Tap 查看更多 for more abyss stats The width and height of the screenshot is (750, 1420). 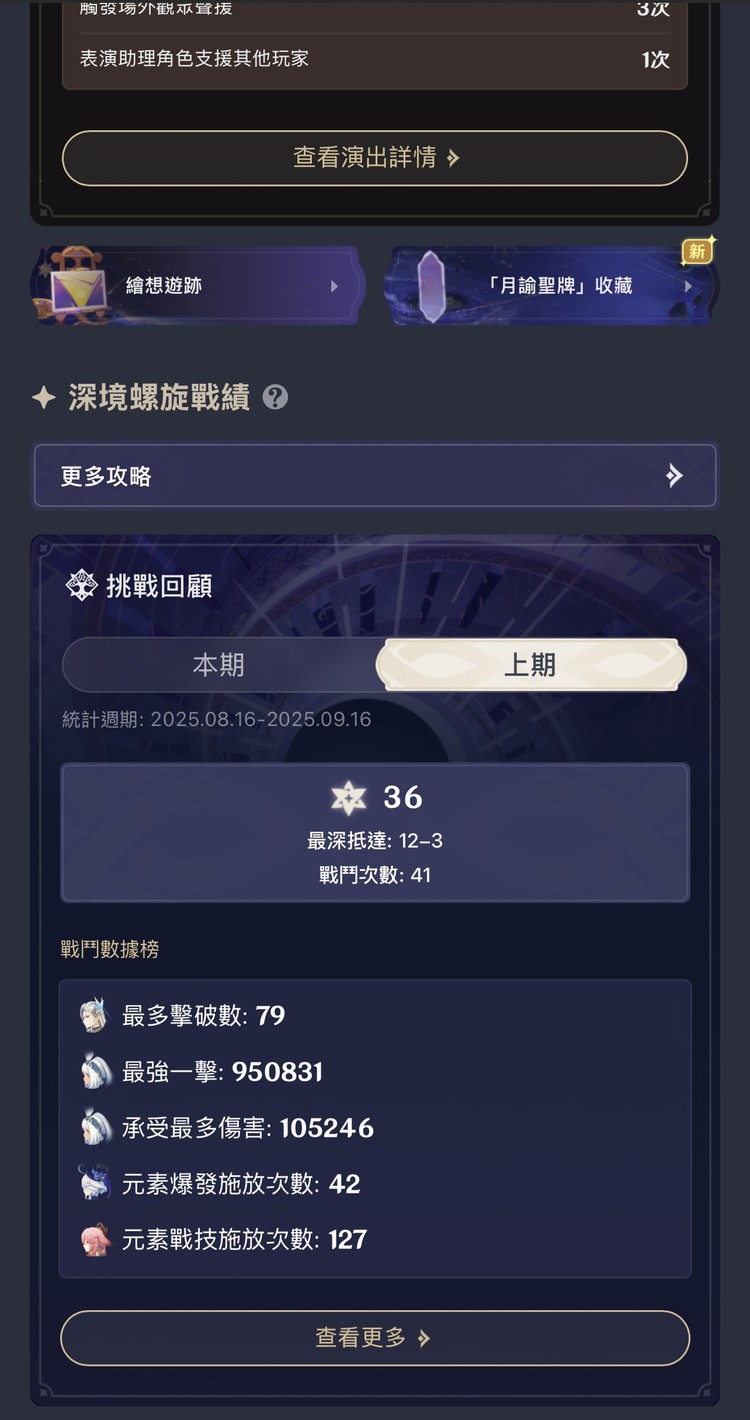[x=375, y=1338]
